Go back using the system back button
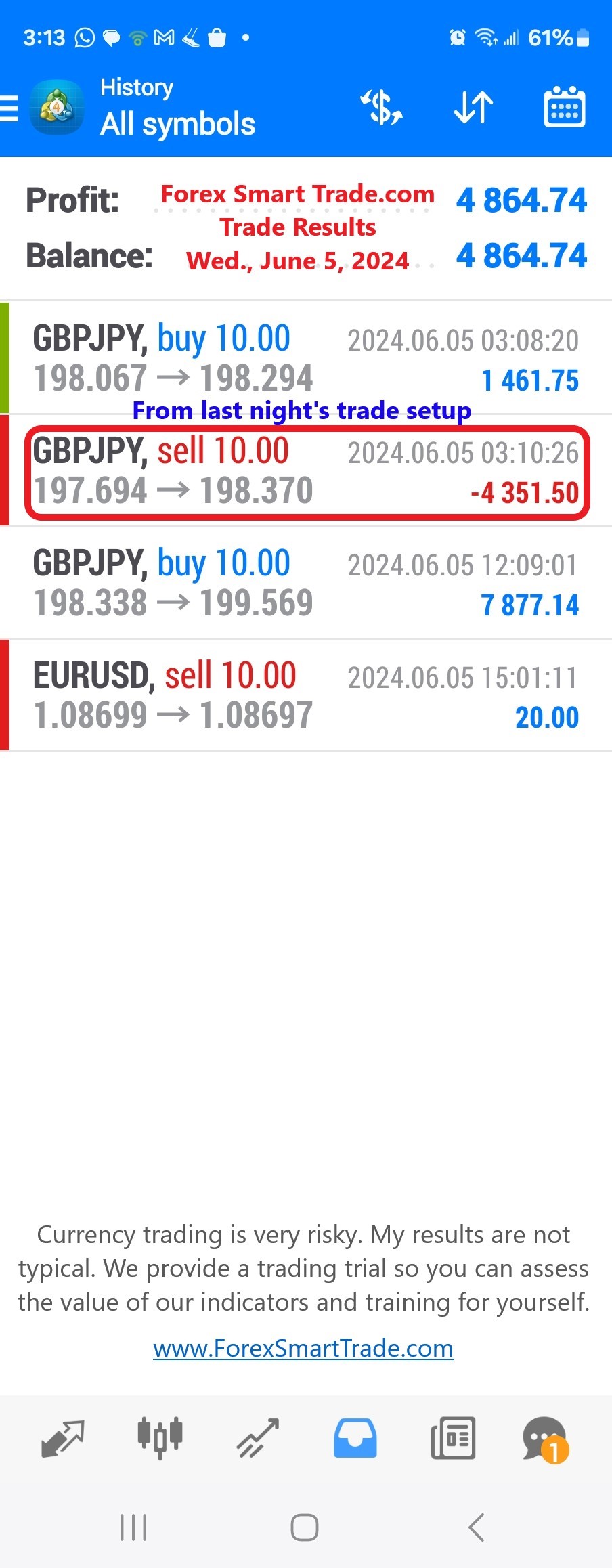Viewport: 612px width, 1568px height. (476, 1527)
